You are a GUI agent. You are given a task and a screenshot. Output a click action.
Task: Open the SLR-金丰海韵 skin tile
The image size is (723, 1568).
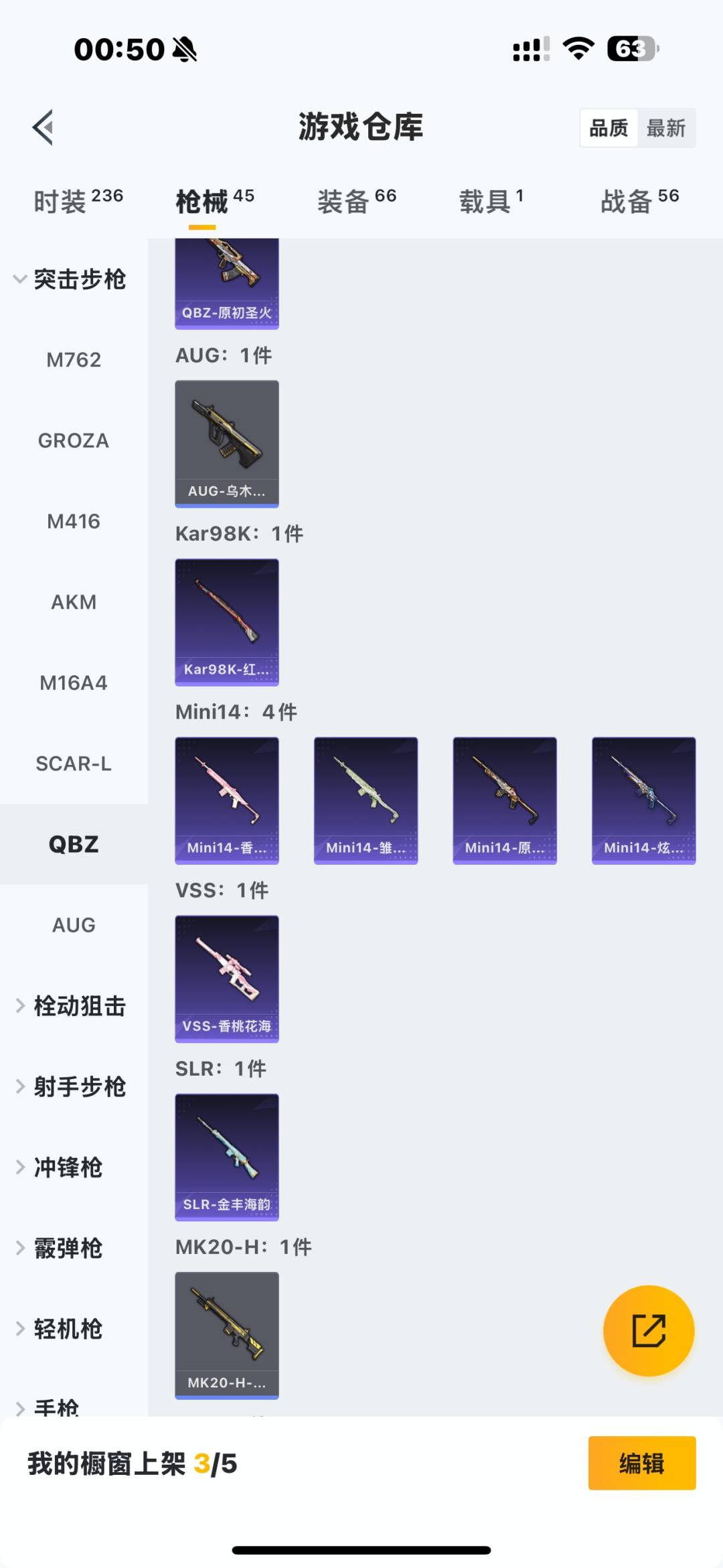[x=227, y=1157]
